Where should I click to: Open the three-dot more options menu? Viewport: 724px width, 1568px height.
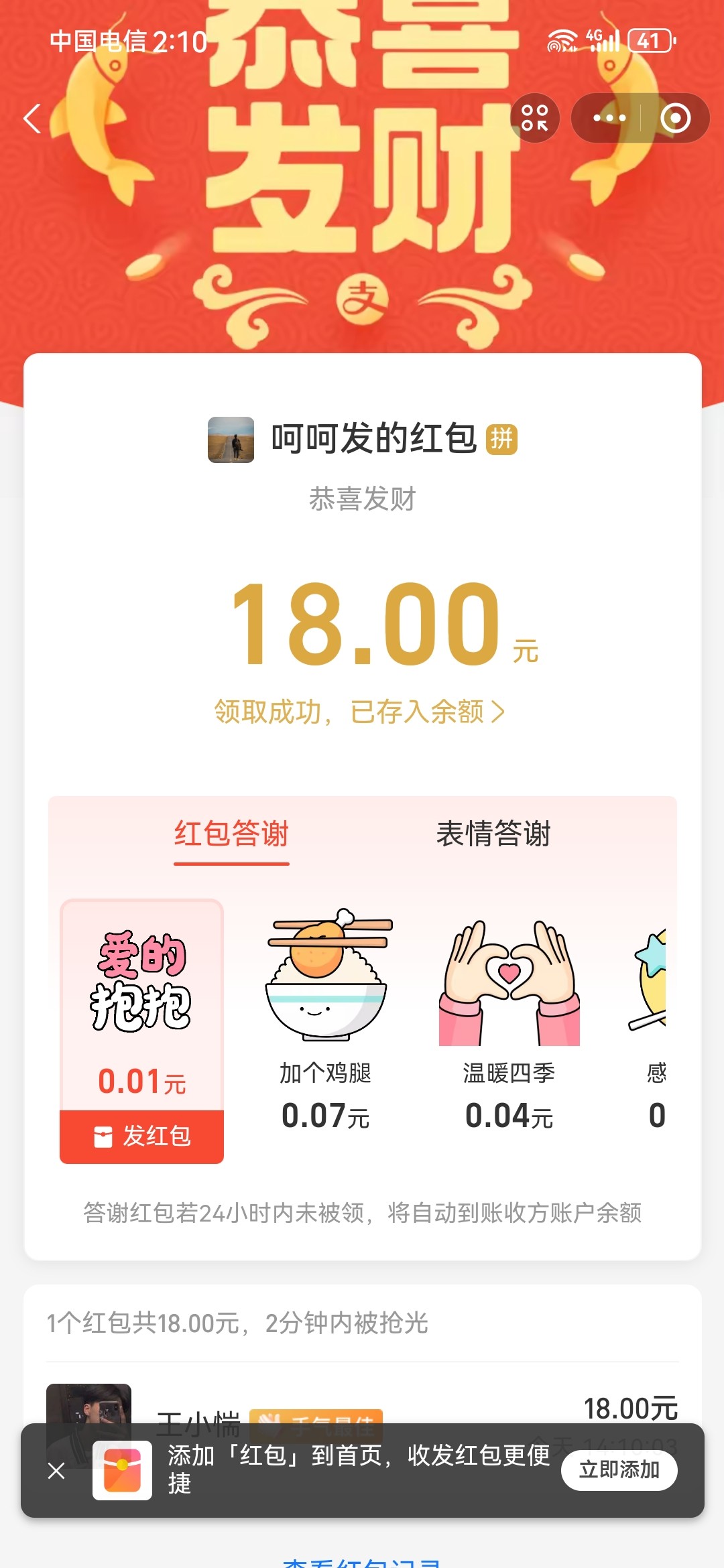click(609, 118)
